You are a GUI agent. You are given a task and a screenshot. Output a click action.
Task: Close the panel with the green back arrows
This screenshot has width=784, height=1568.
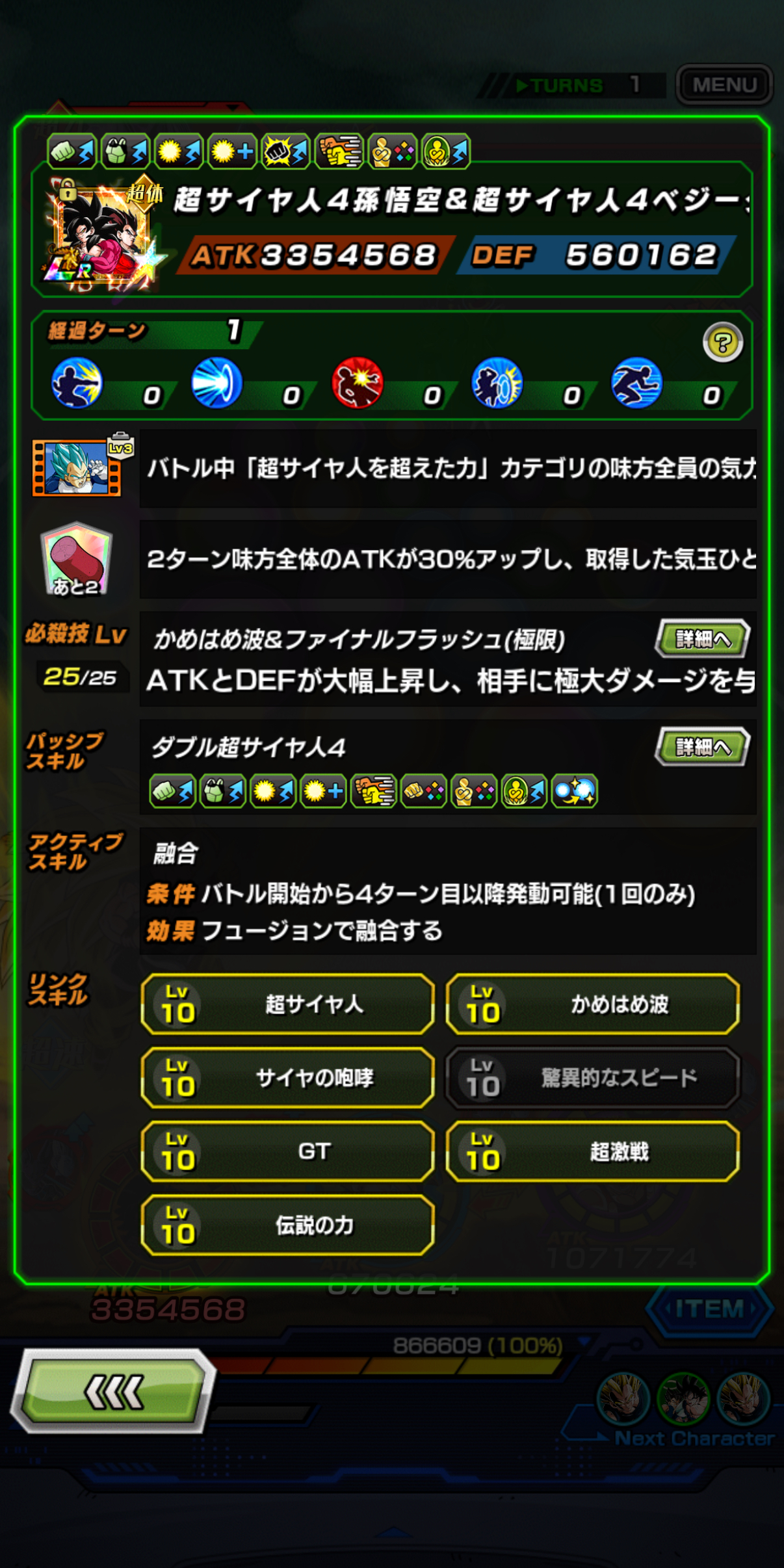[113, 1391]
